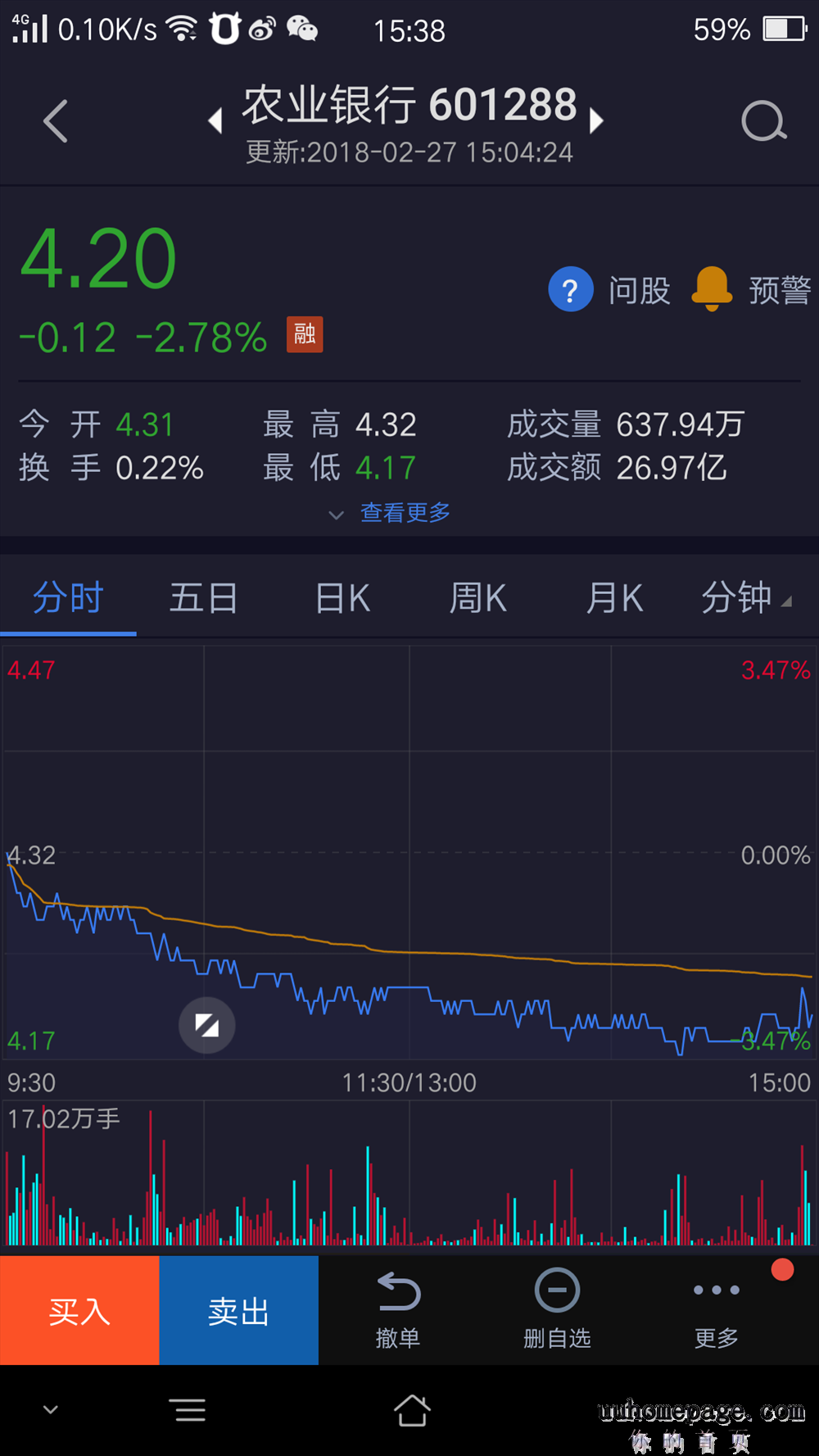Open the 分钟 interval dropdown

(744, 597)
